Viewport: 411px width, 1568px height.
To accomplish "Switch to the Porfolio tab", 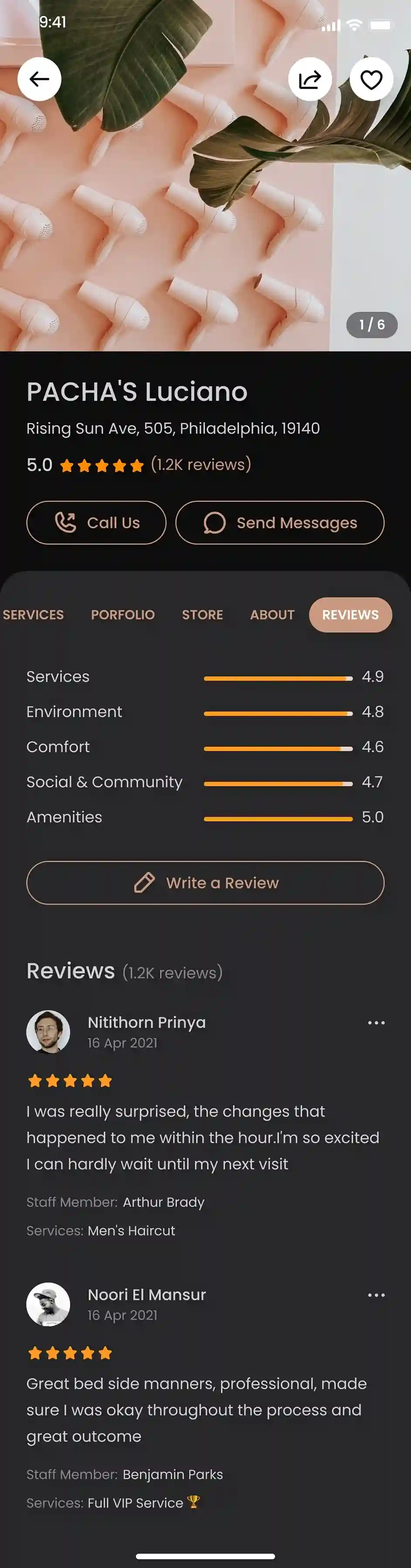I will (123, 615).
